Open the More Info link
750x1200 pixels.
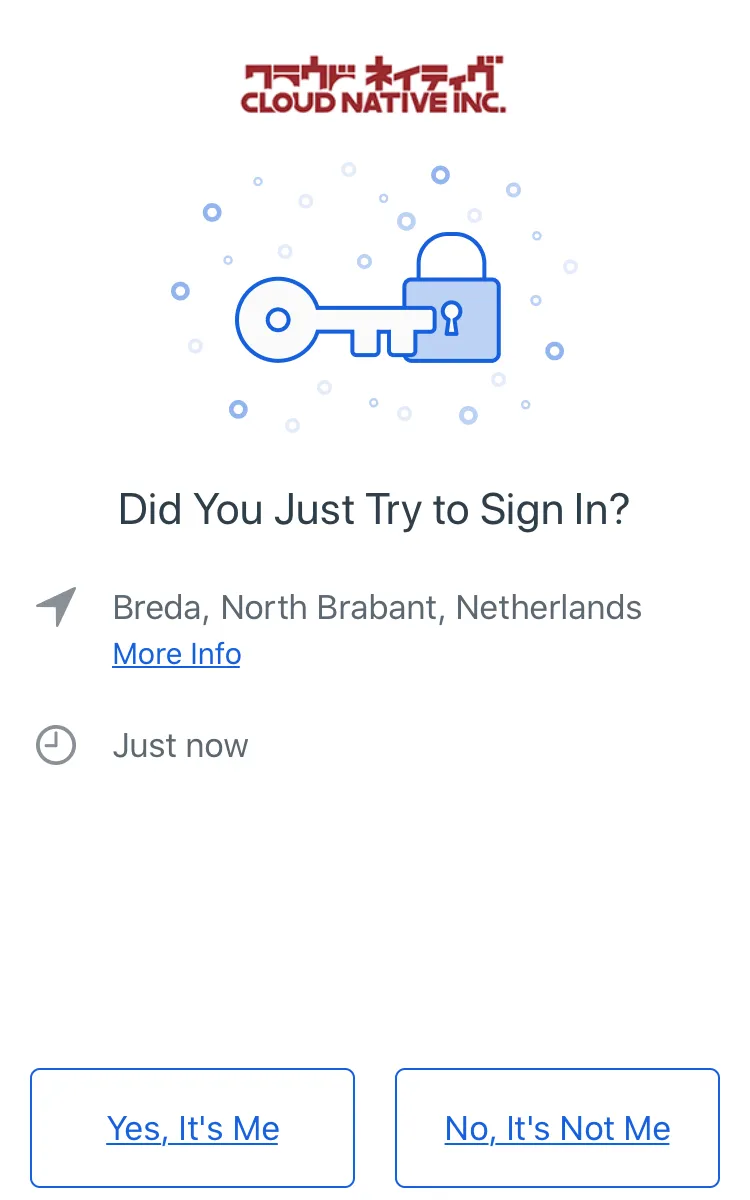(177, 654)
